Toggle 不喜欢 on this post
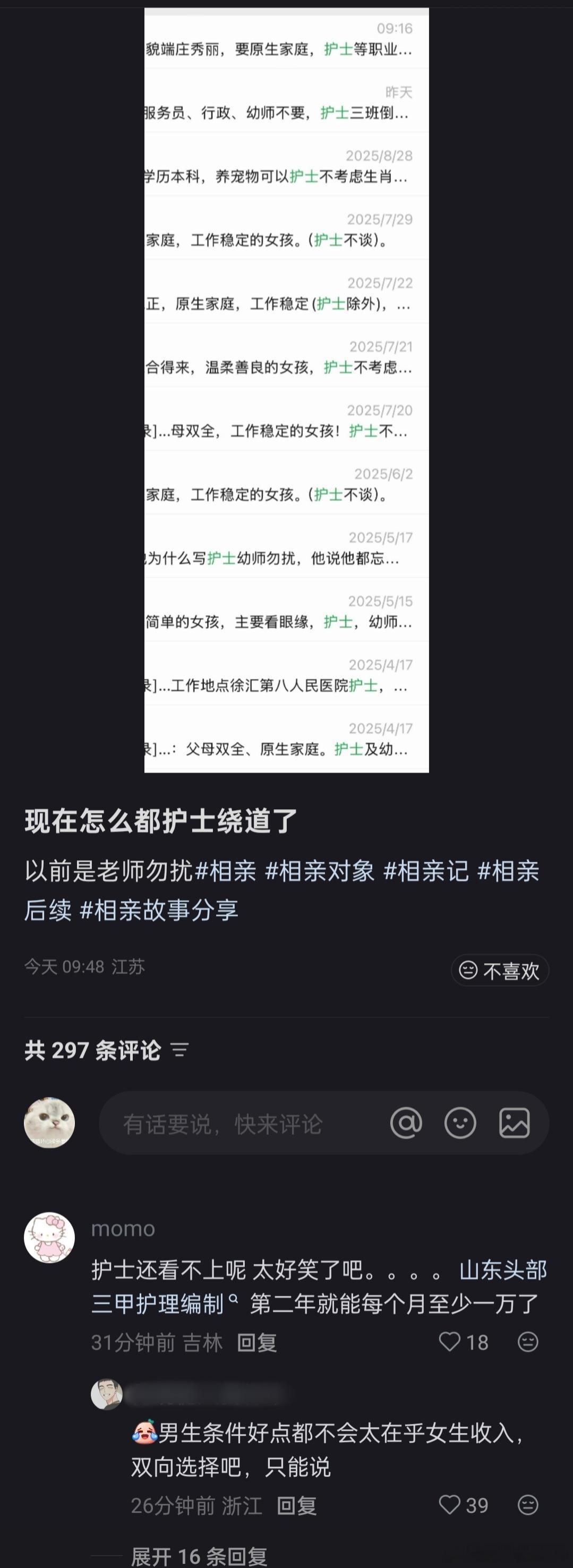Image resolution: width=573 pixels, height=1568 pixels. pos(499,970)
